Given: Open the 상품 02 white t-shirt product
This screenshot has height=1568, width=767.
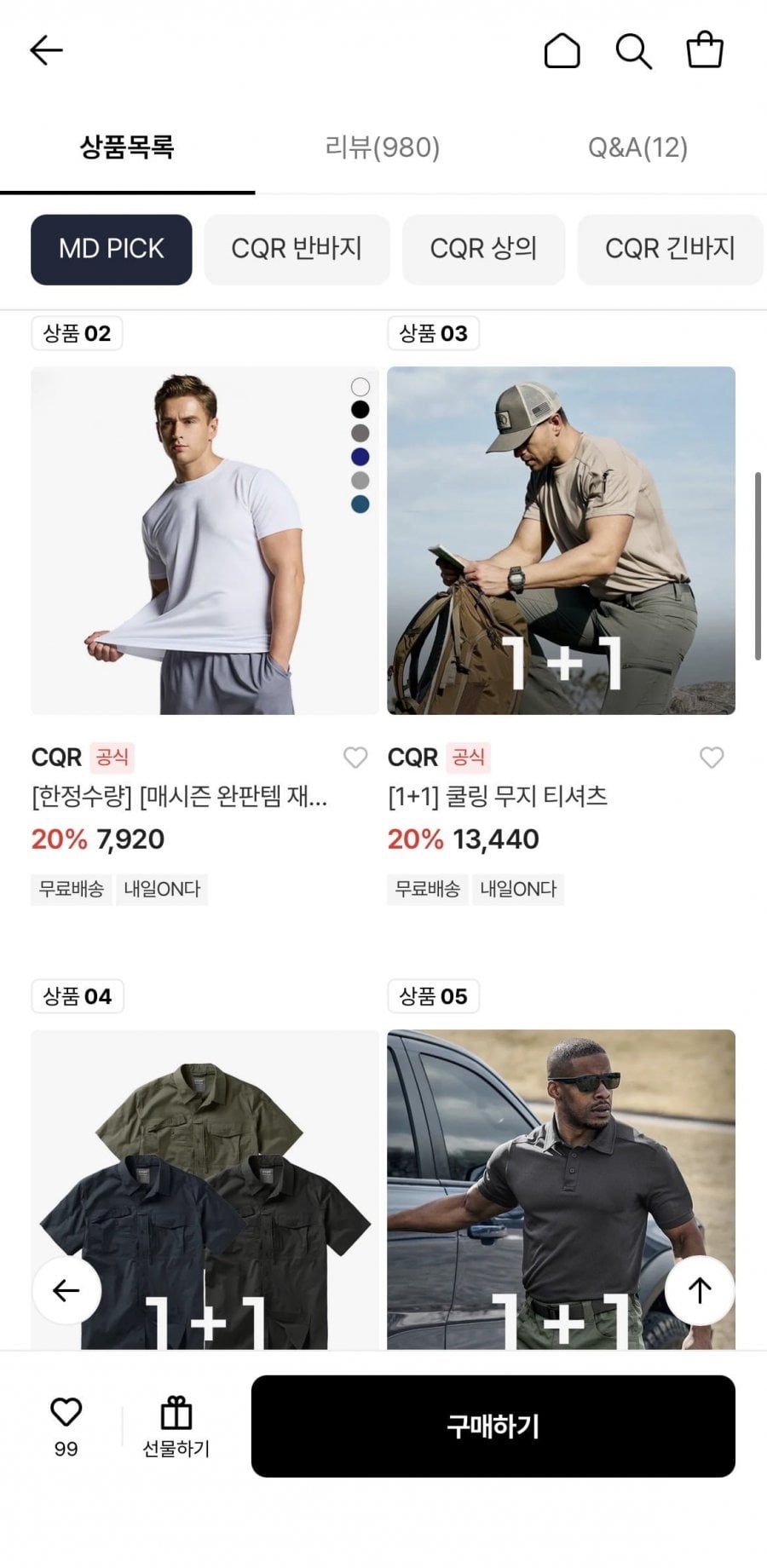Looking at the screenshot, I should tap(205, 540).
